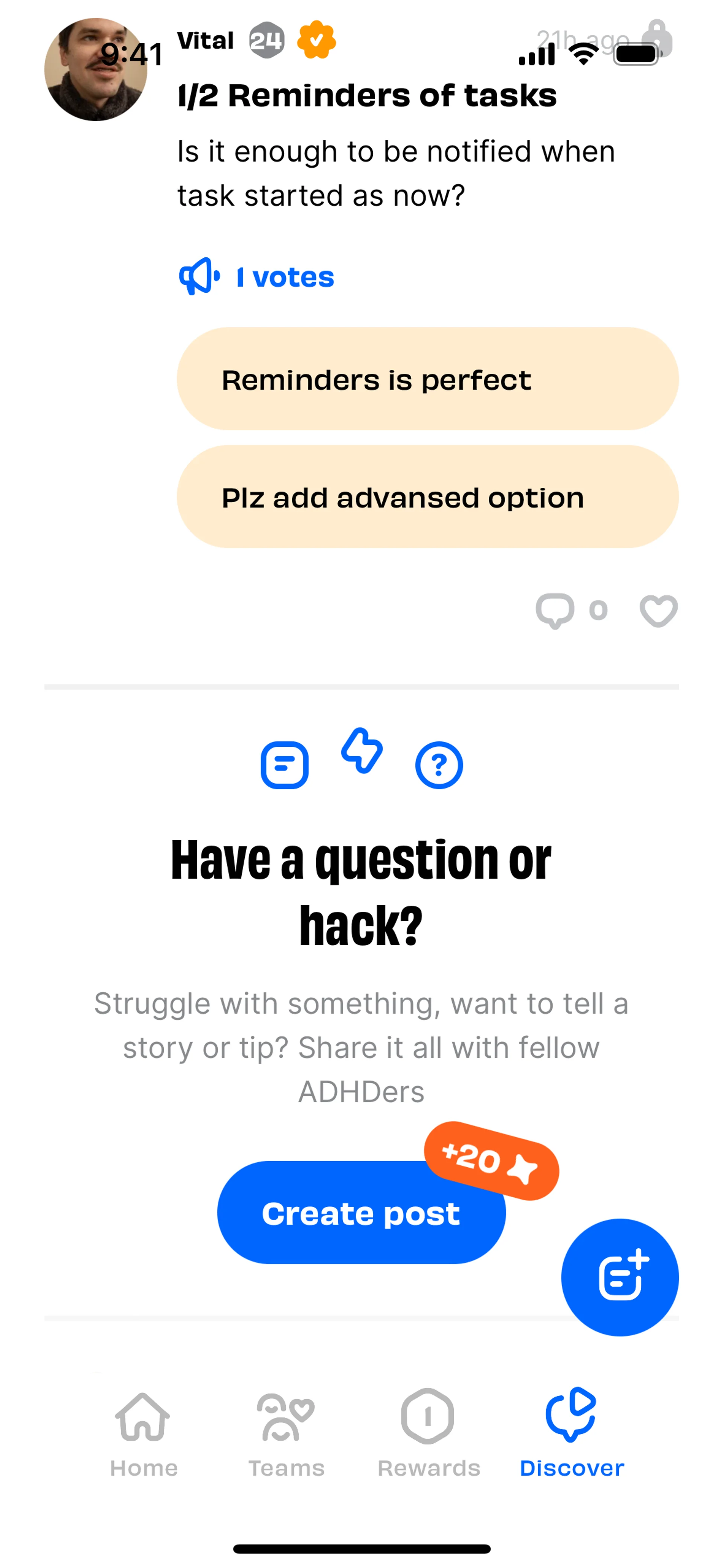The width and height of the screenshot is (723, 1568).
Task: Go to the Home tab
Action: coord(143,1434)
